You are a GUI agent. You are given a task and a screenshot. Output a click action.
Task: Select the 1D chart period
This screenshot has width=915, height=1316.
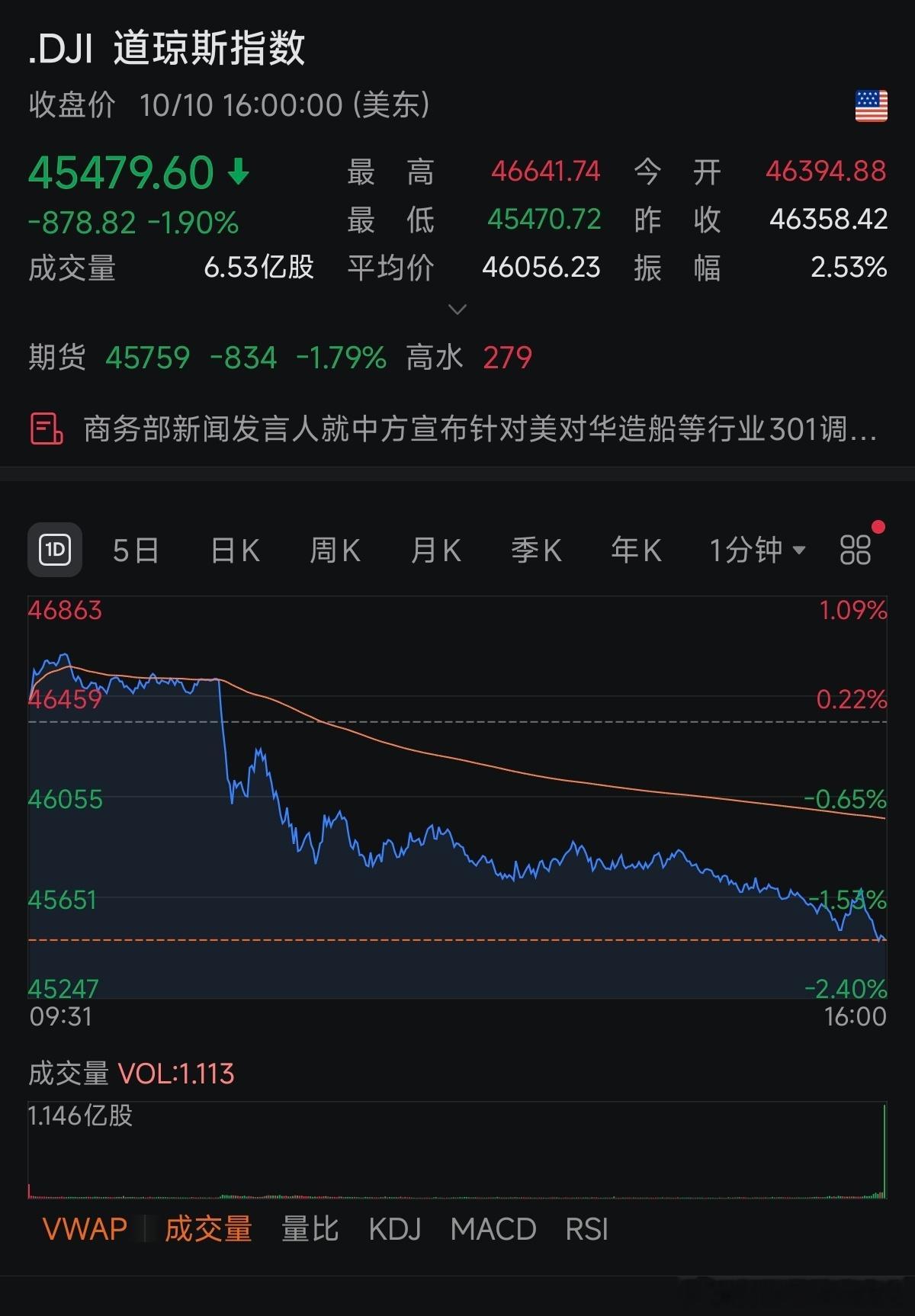[55, 550]
